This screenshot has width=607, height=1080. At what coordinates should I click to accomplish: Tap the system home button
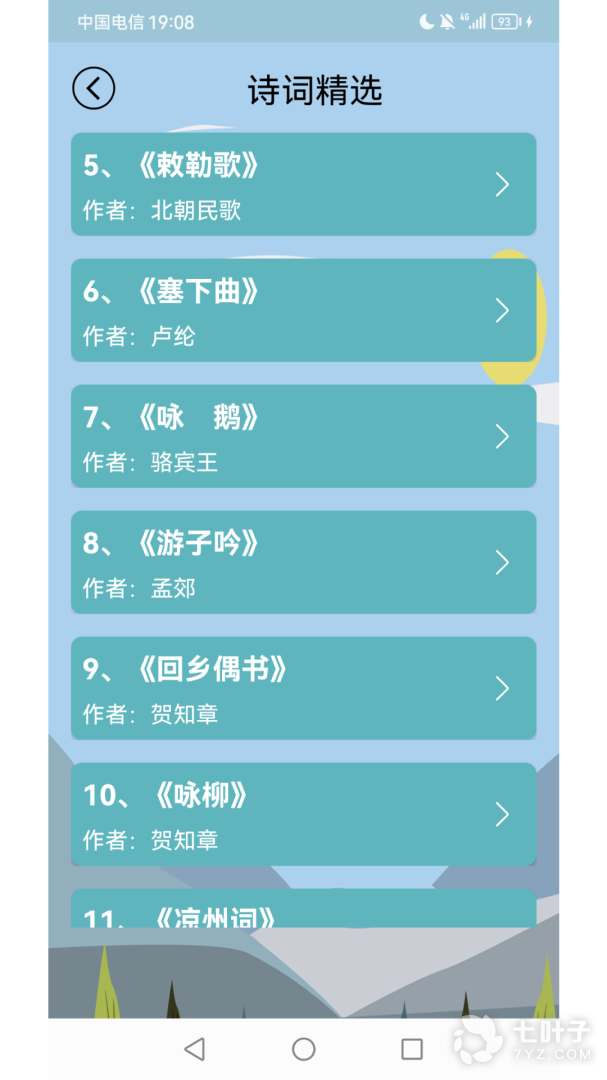tap(303, 1048)
